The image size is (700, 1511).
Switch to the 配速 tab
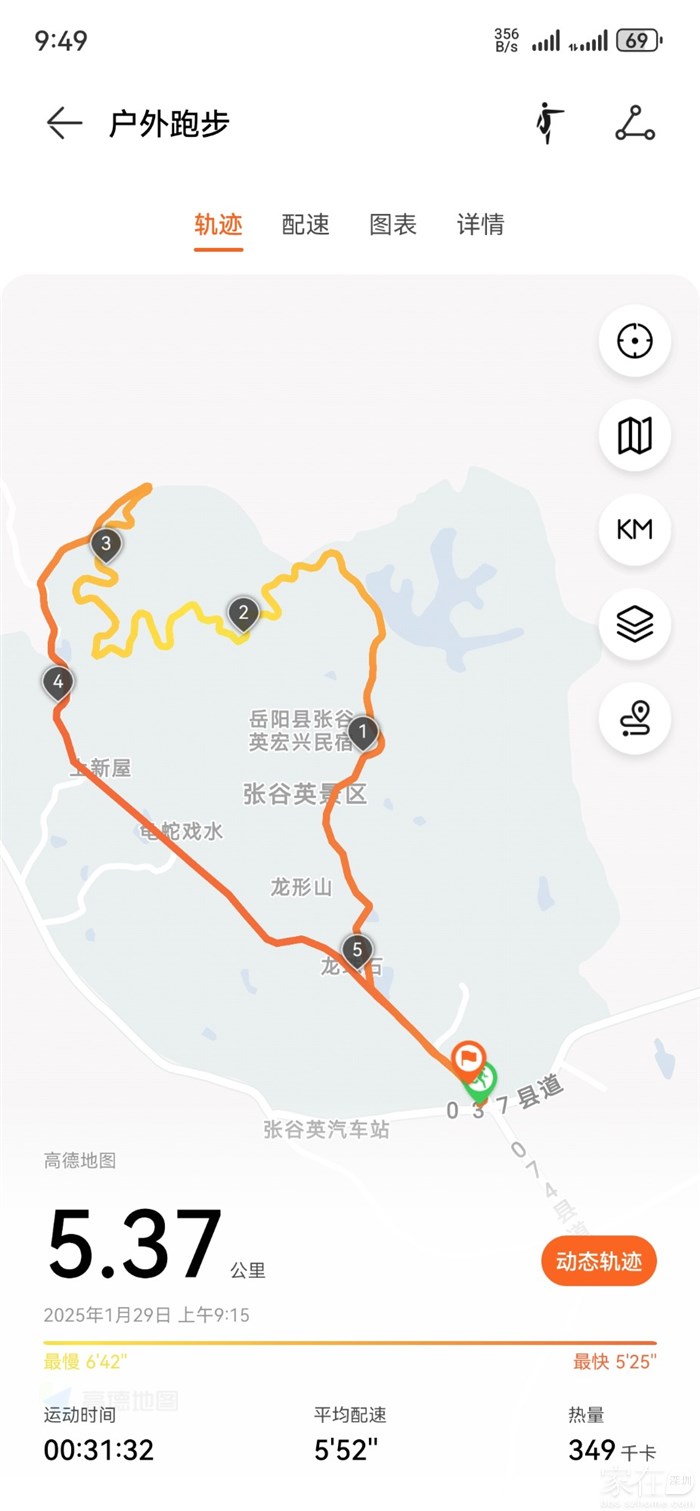[x=305, y=224]
